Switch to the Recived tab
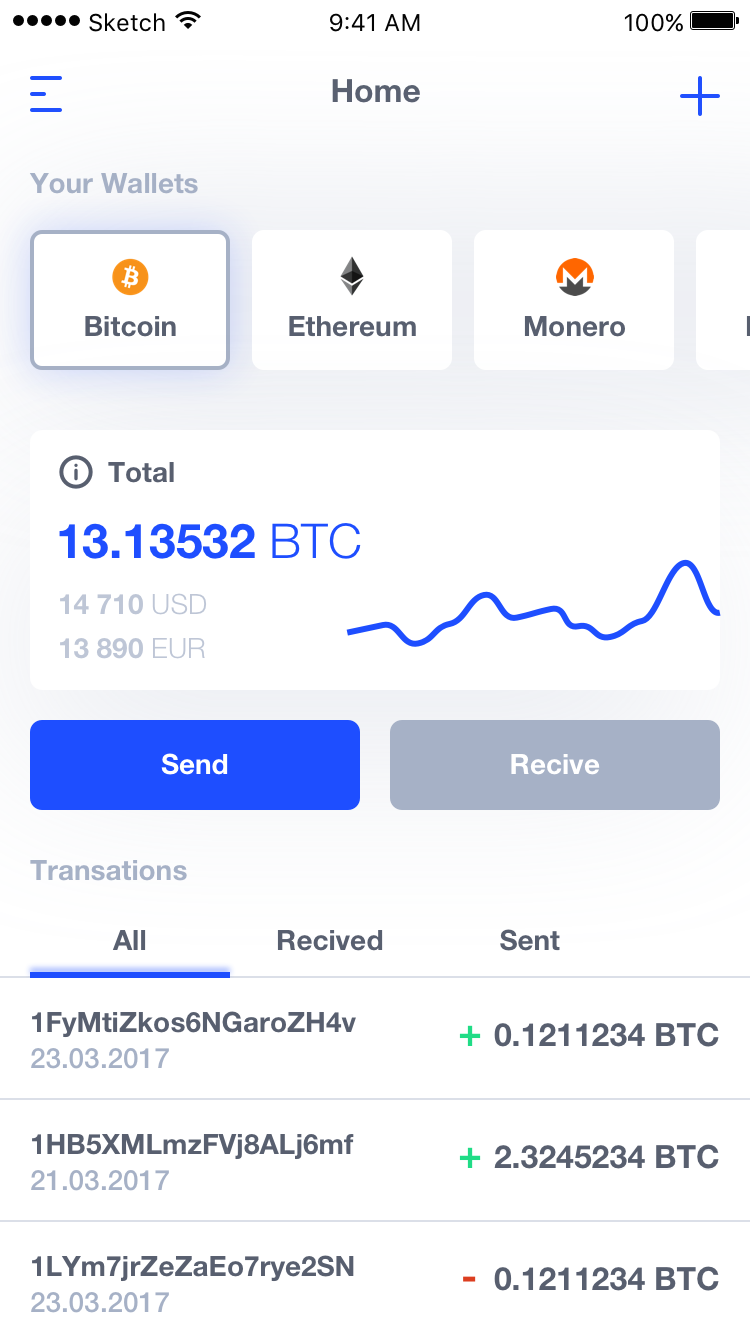 click(330, 941)
